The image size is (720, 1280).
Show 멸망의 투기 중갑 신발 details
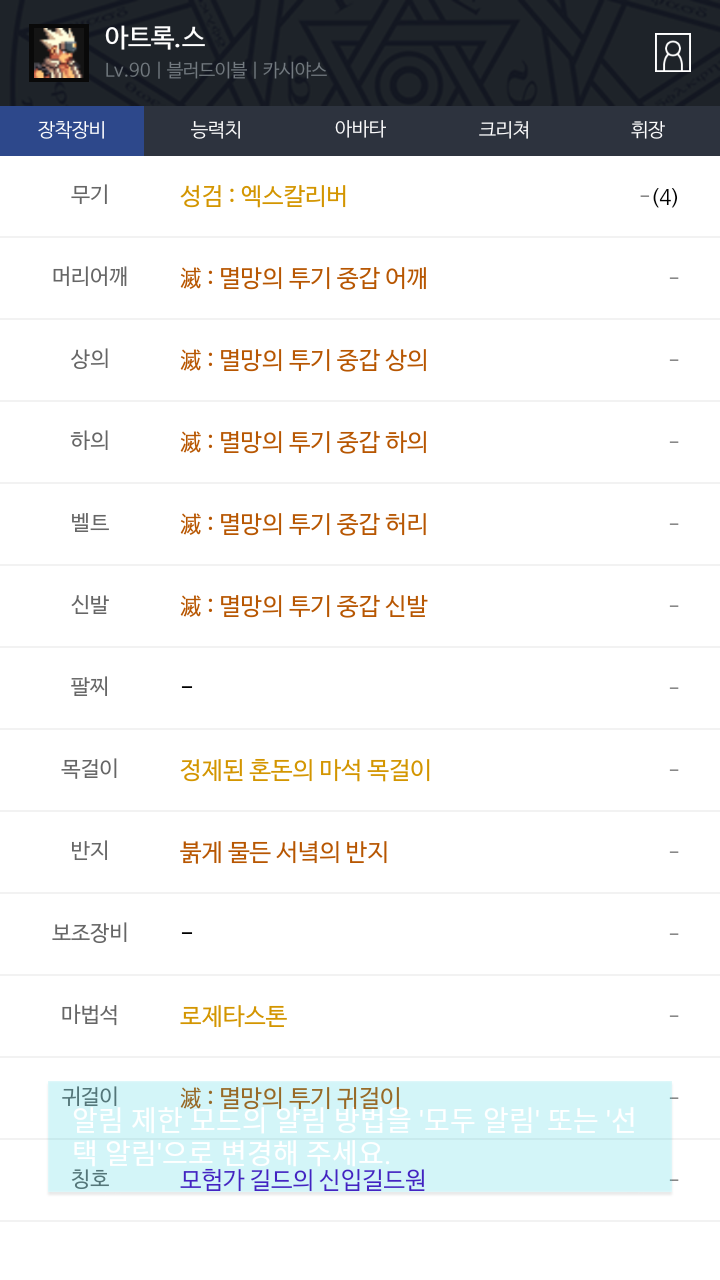(x=304, y=606)
